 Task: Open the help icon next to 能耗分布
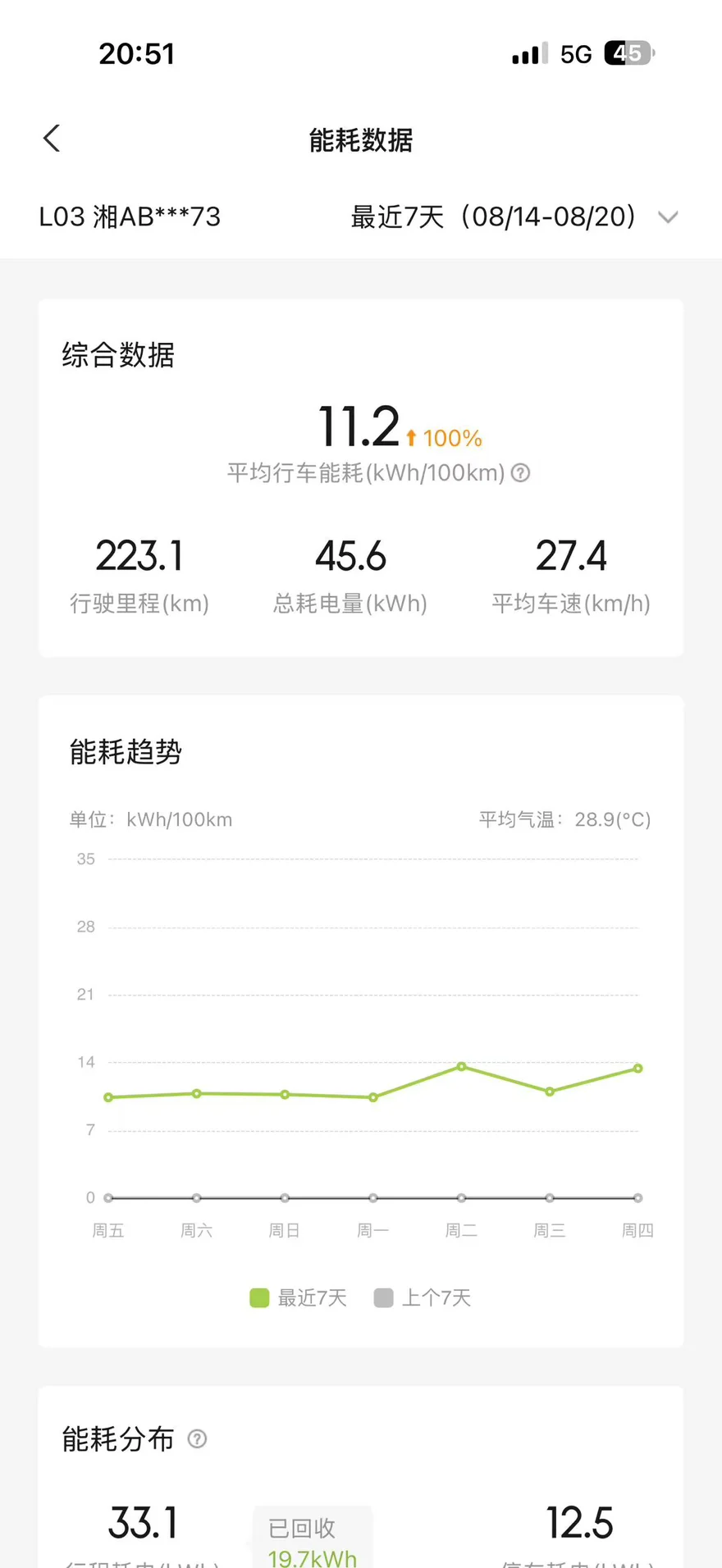pyautogui.click(x=197, y=1438)
